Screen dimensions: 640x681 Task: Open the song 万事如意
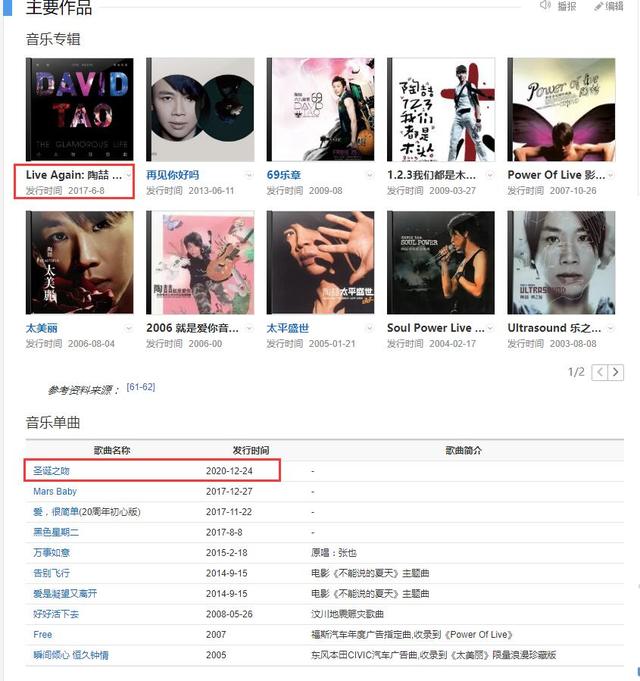(x=52, y=553)
